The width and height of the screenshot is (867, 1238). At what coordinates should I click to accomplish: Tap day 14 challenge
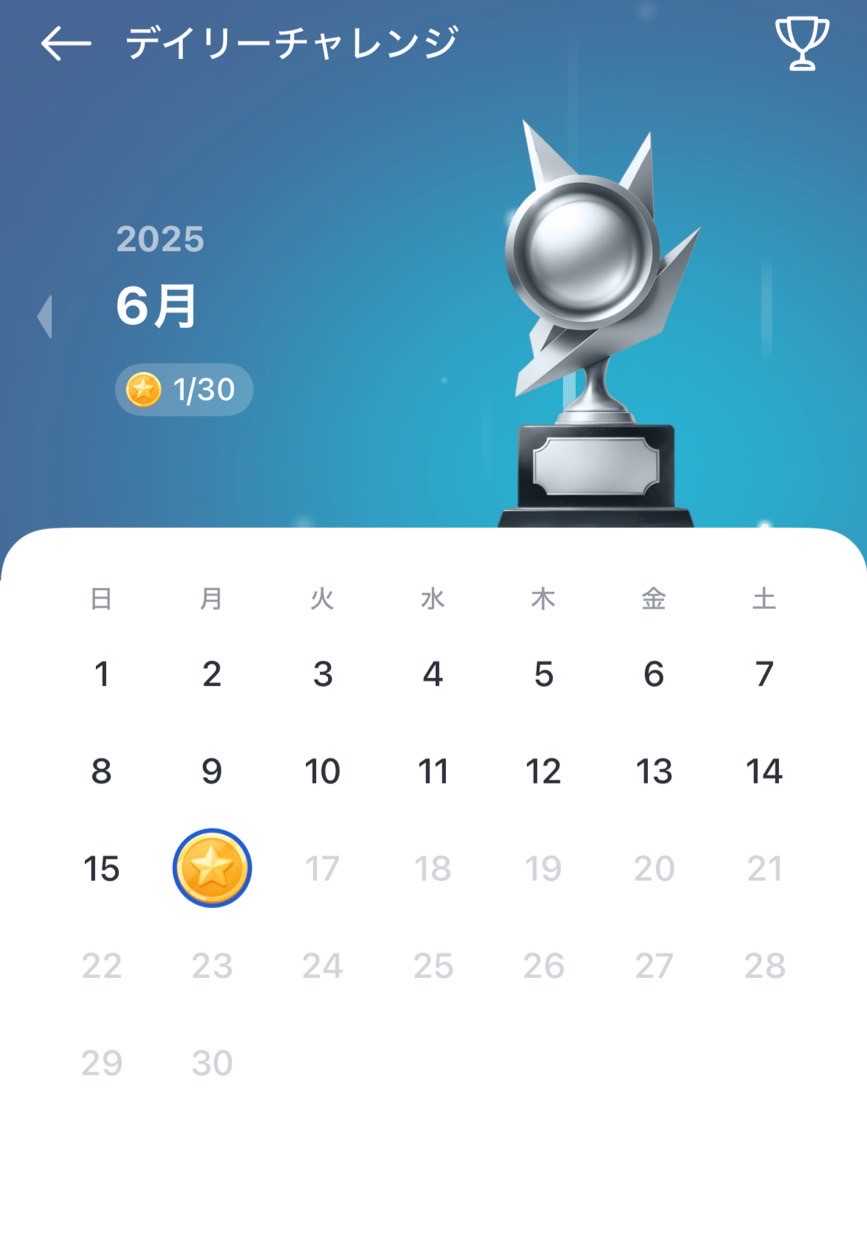pyautogui.click(x=764, y=772)
